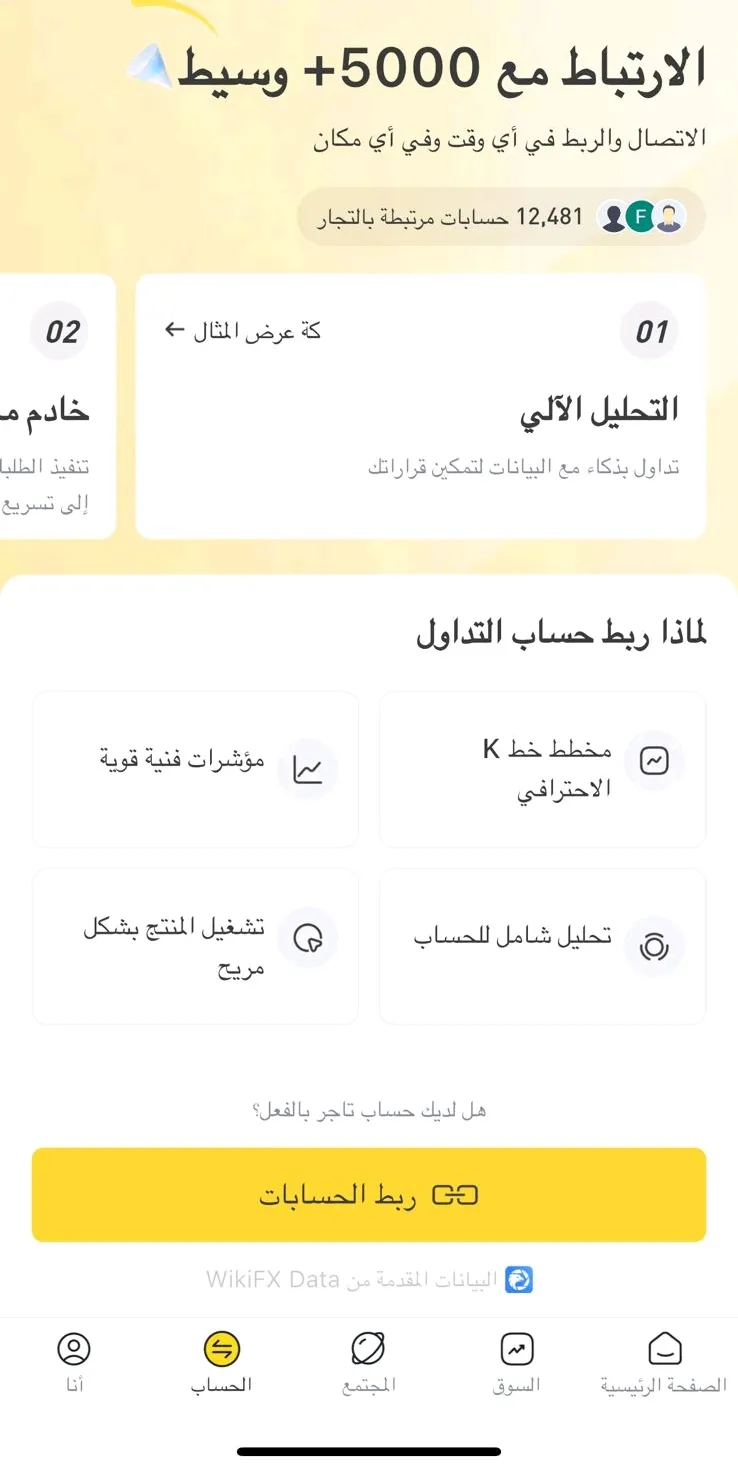Tap the تشغيل المنتج بشكل مريح tile
Viewport: 738px width, 1470px height.
[x=195, y=946]
